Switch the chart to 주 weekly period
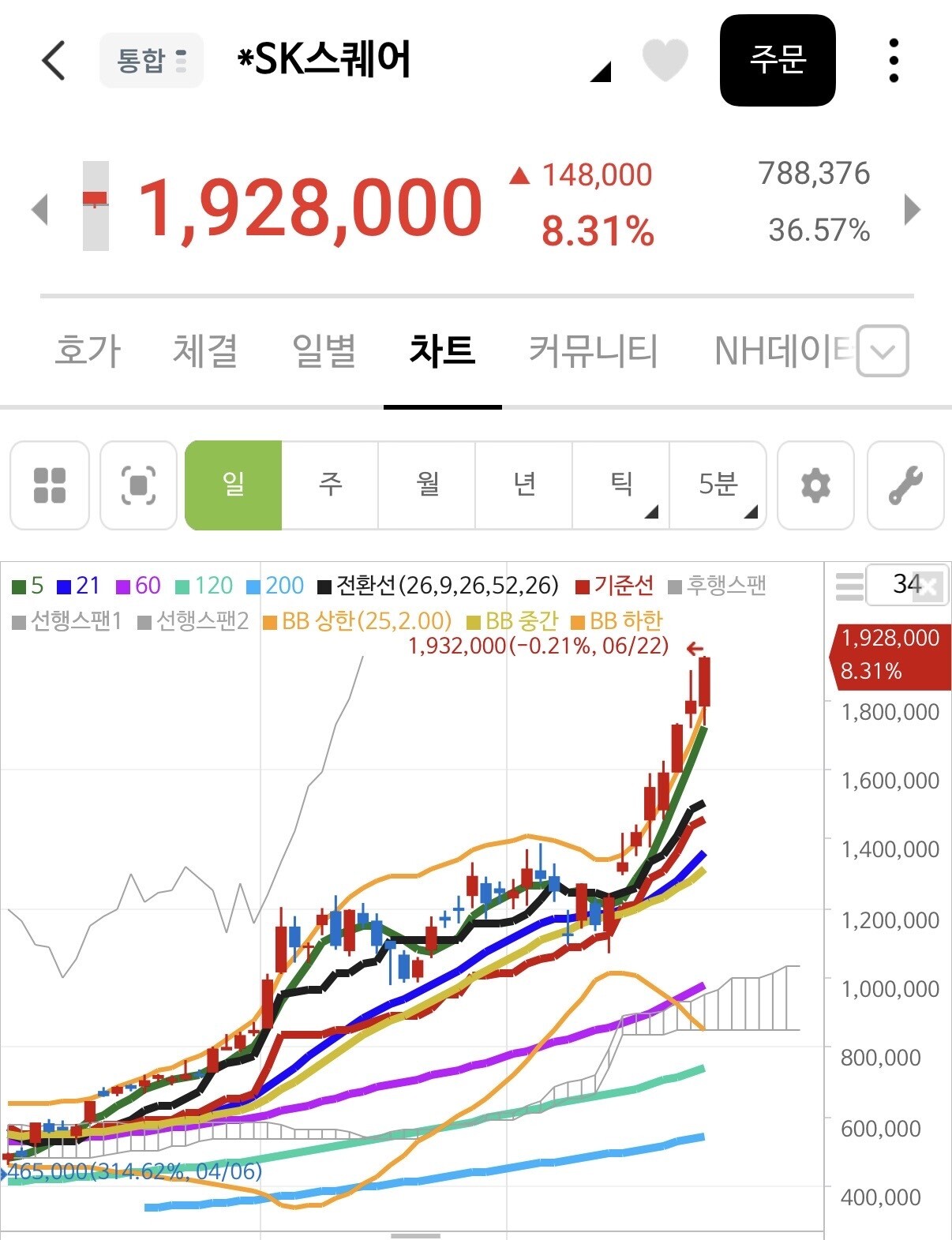Image resolution: width=952 pixels, height=1240 pixels. pyautogui.click(x=330, y=485)
